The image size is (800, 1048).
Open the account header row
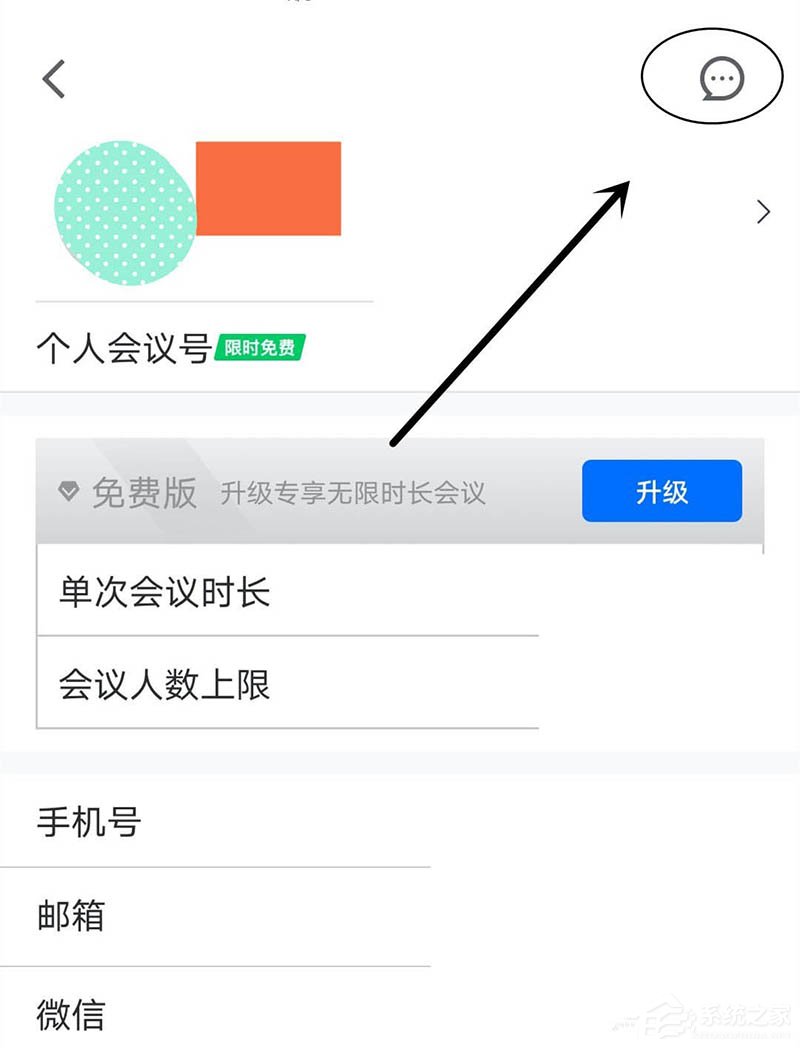[x=400, y=212]
